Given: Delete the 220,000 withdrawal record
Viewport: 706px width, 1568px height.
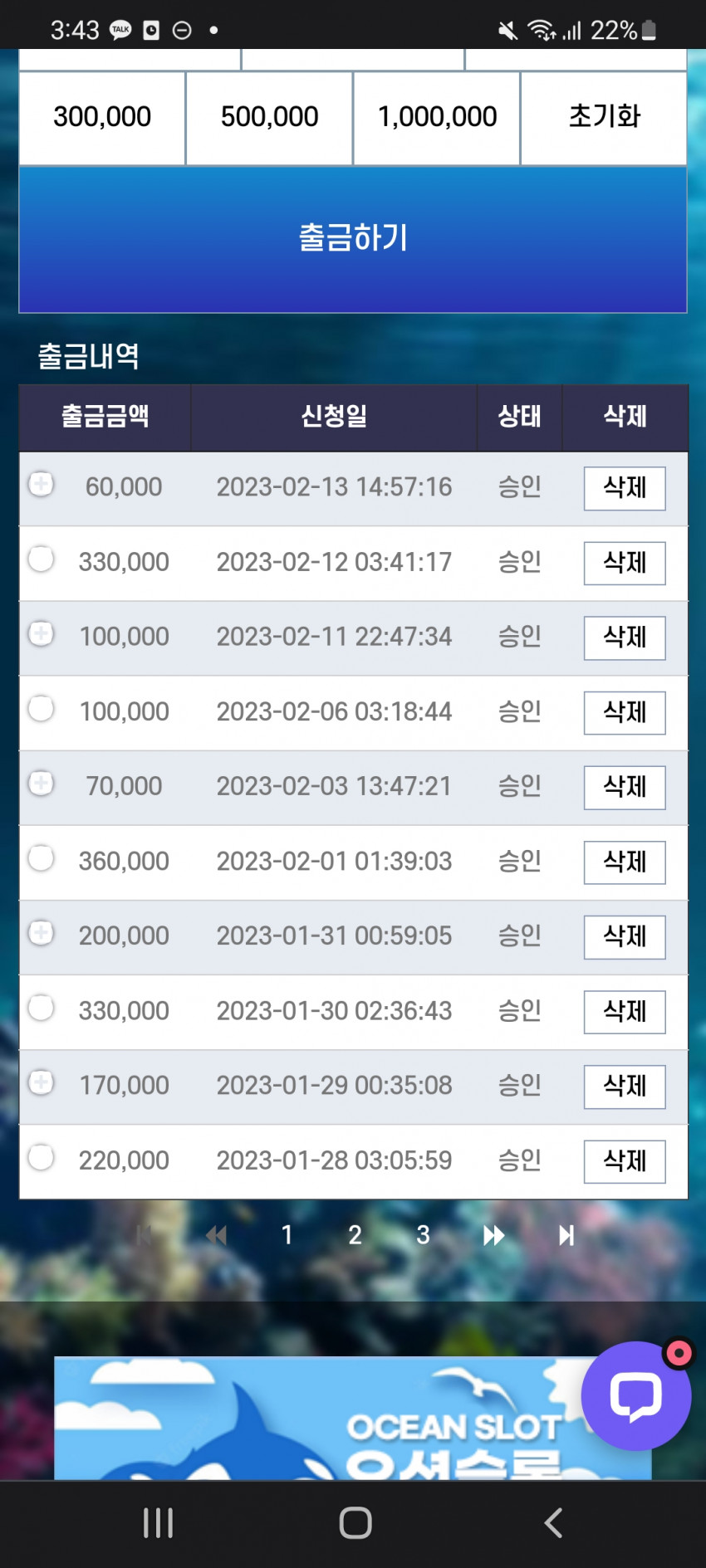Looking at the screenshot, I should point(625,1161).
